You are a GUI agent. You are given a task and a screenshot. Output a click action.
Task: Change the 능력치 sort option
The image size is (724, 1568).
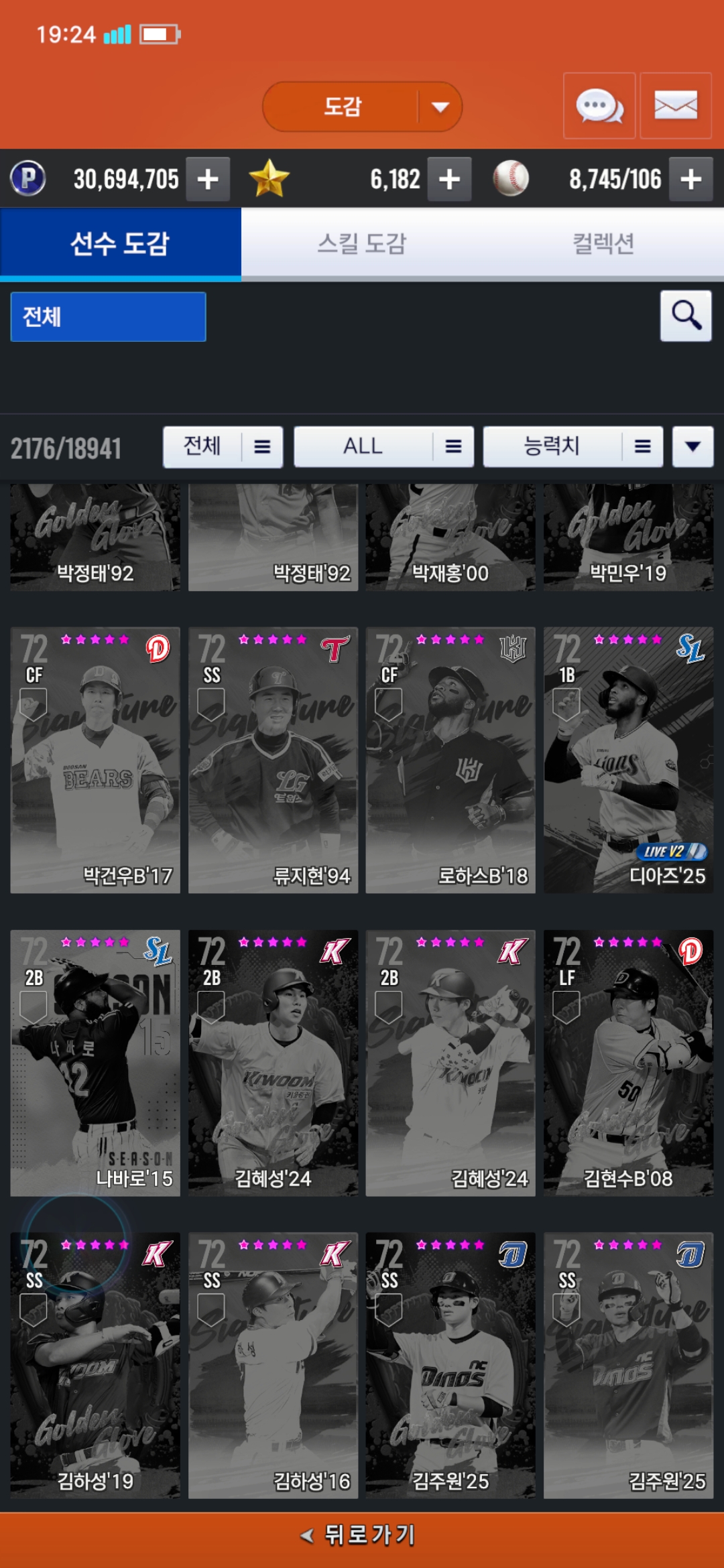(x=573, y=446)
